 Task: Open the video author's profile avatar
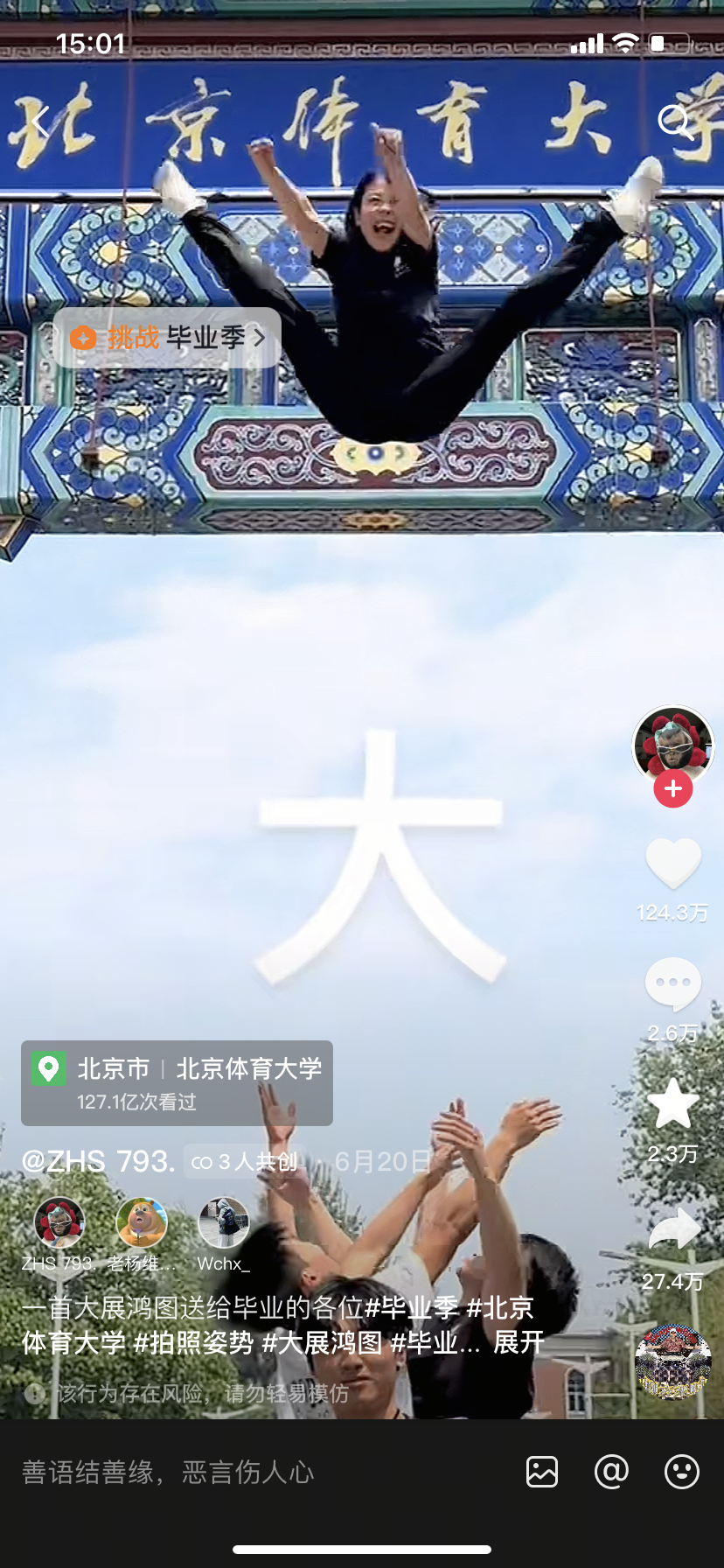point(672,744)
